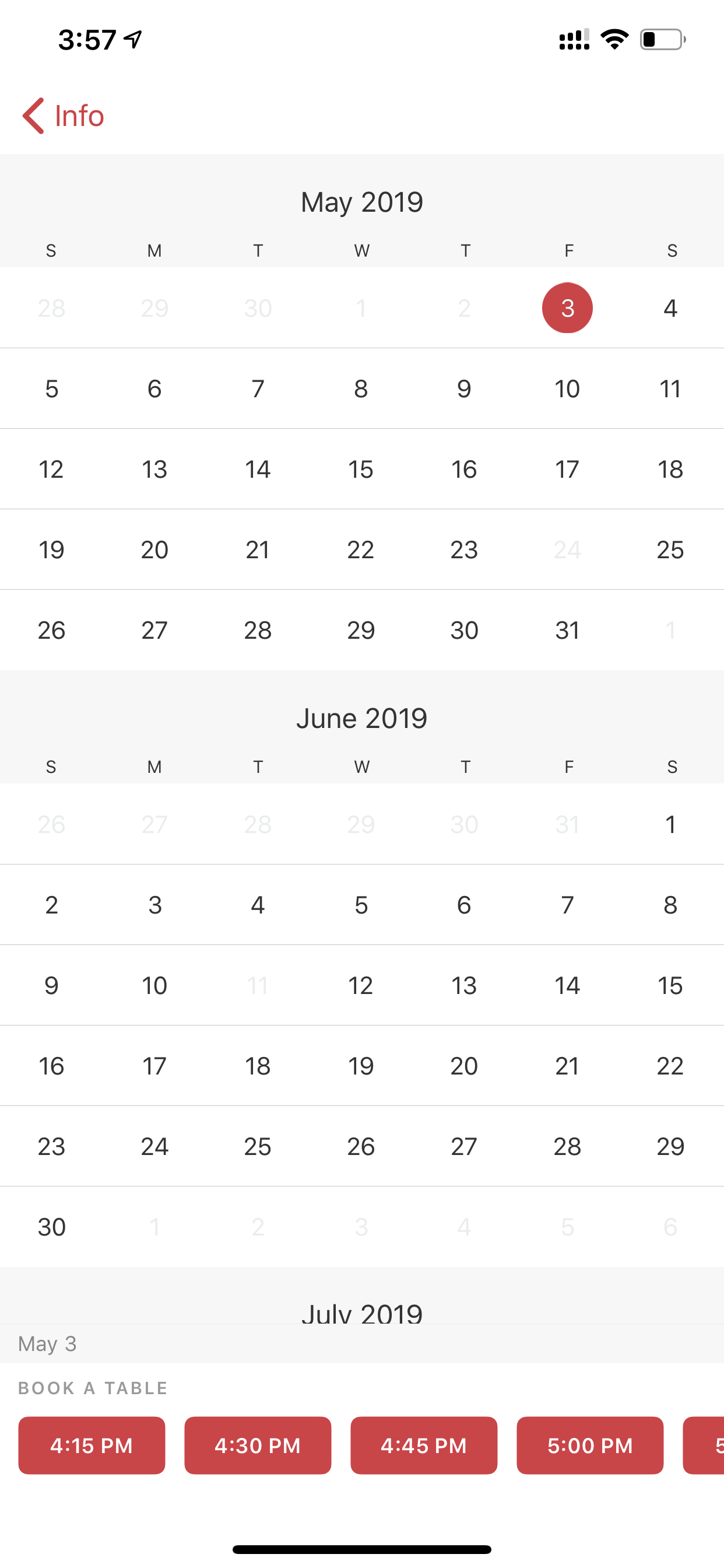Choose June 12 in the calendar
This screenshot has height=1568, width=724.
(361, 985)
